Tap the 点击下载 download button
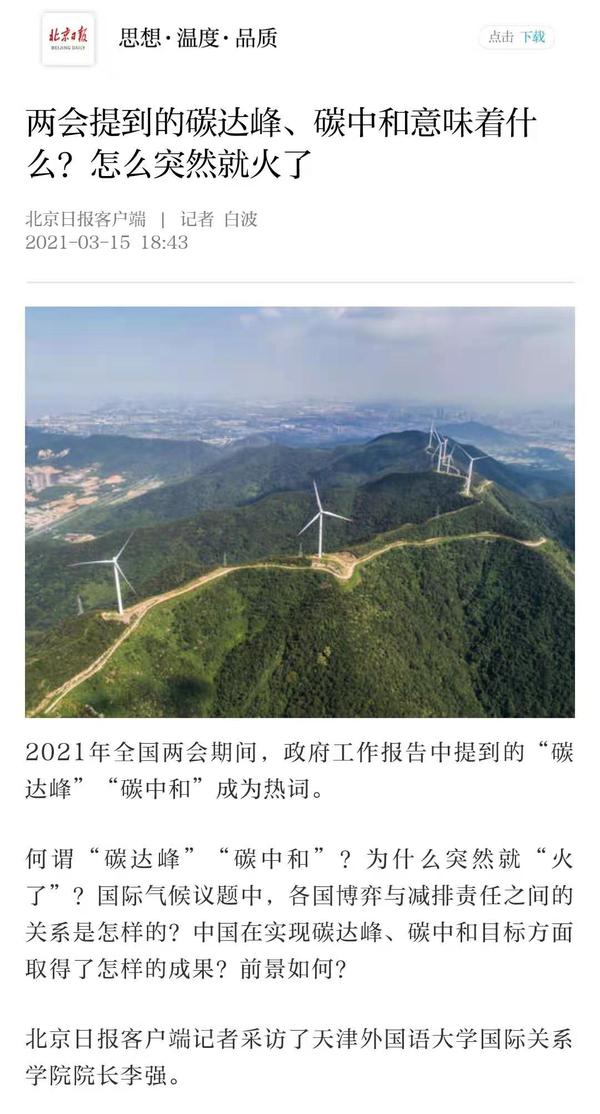The height and width of the screenshot is (1114, 600). pyautogui.click(x=516, y=37)
